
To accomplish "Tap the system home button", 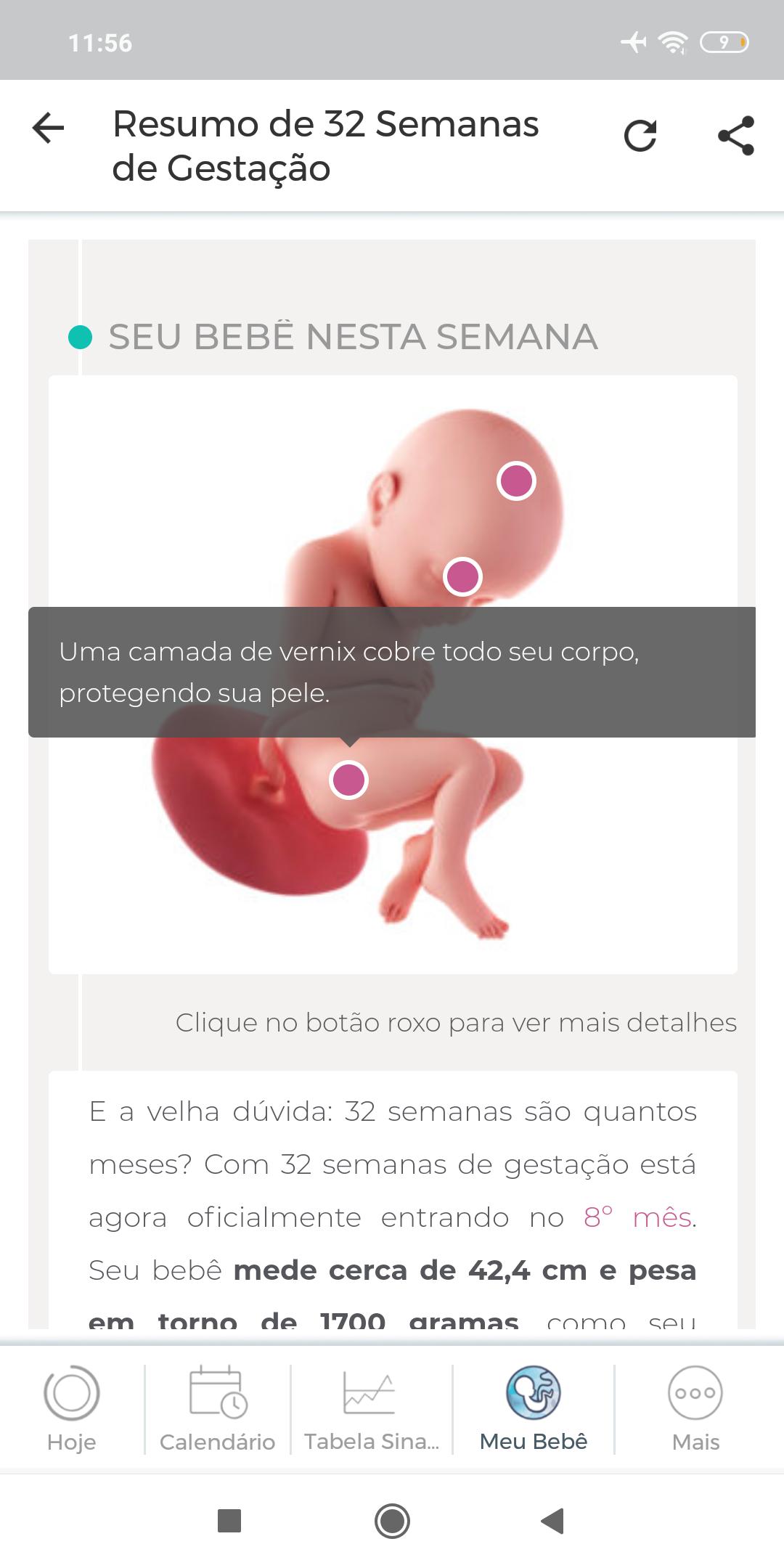I will click(x=392, y=1521).
